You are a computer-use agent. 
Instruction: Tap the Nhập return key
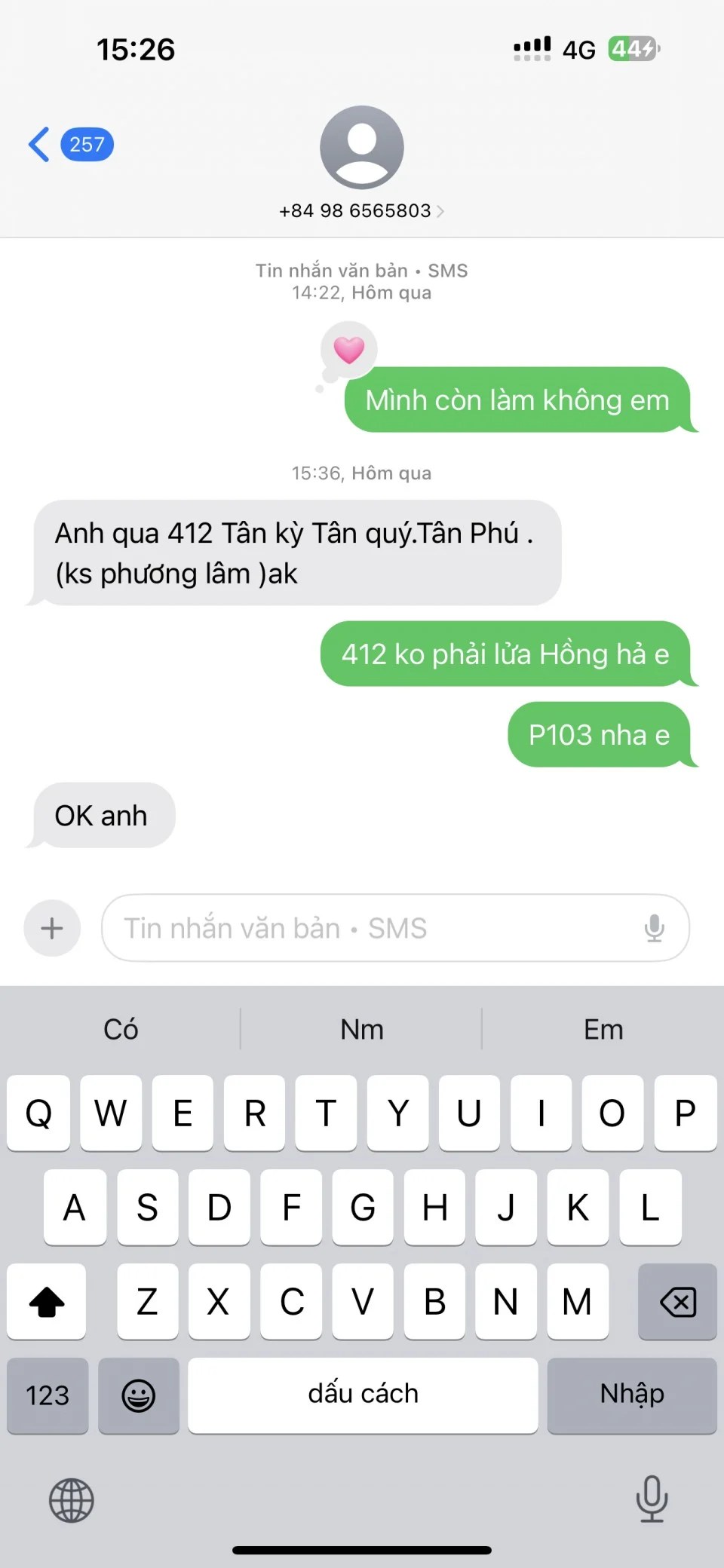click(632, 1395)
